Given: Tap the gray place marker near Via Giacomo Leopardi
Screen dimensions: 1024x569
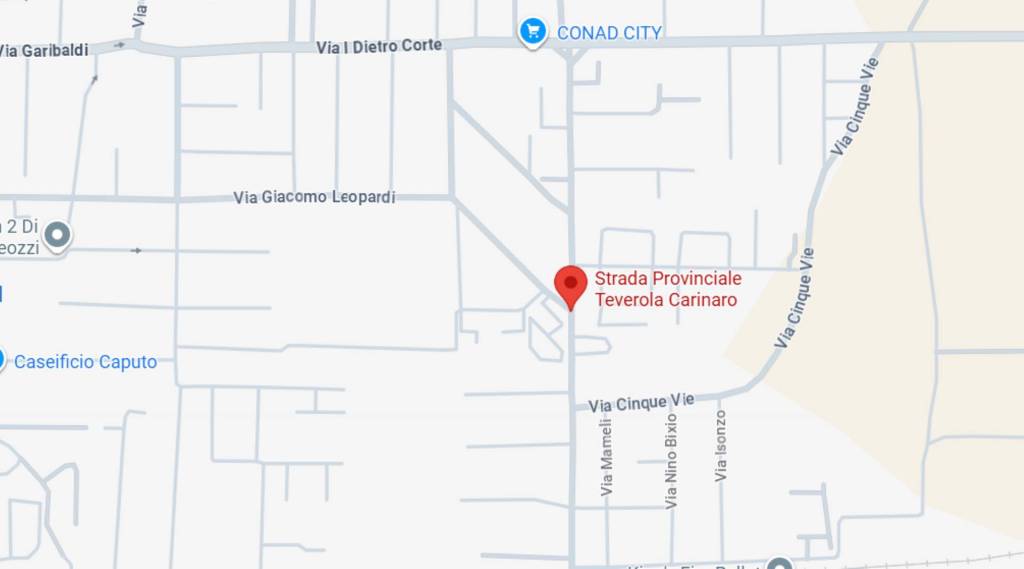Looking at the screenshot, I should tap(58, 236).
